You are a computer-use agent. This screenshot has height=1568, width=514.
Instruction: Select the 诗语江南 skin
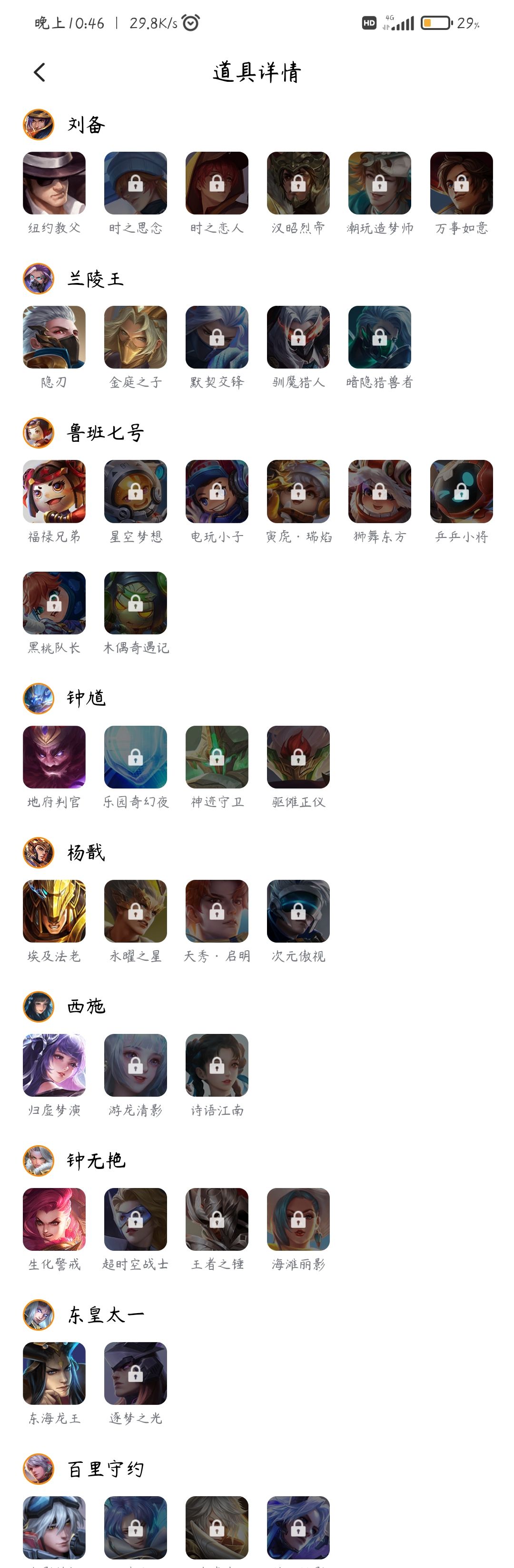click(x=217, y=1065)
